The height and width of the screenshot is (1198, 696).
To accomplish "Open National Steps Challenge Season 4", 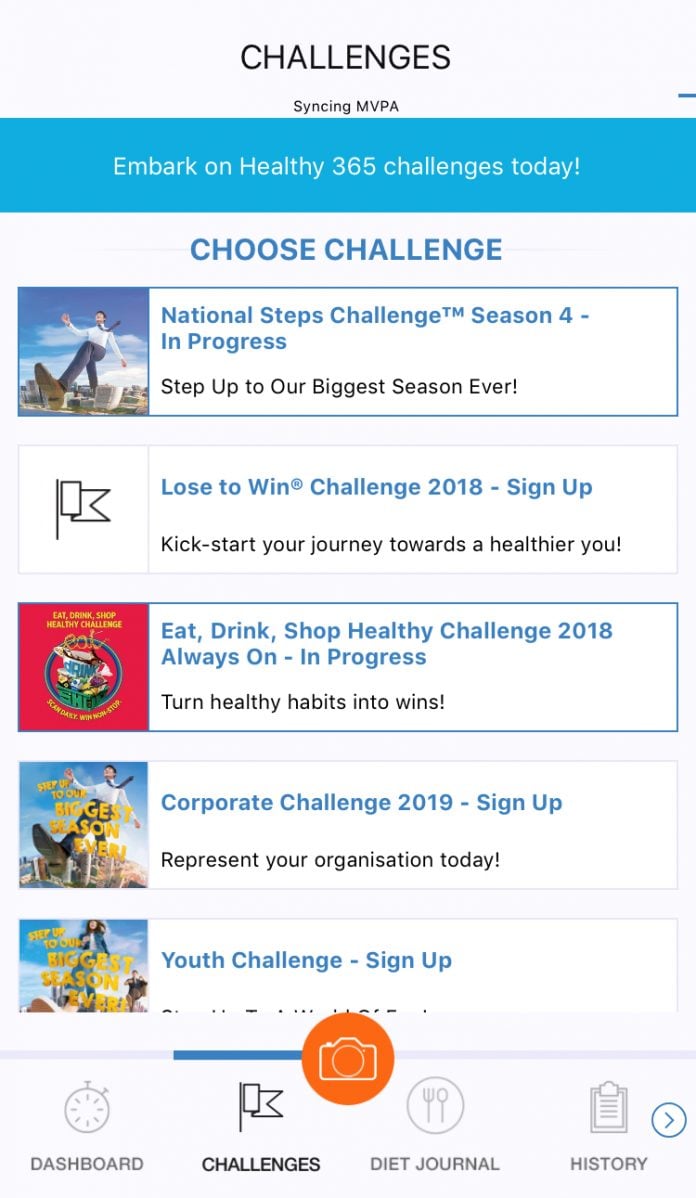I will tap(348, 351).
